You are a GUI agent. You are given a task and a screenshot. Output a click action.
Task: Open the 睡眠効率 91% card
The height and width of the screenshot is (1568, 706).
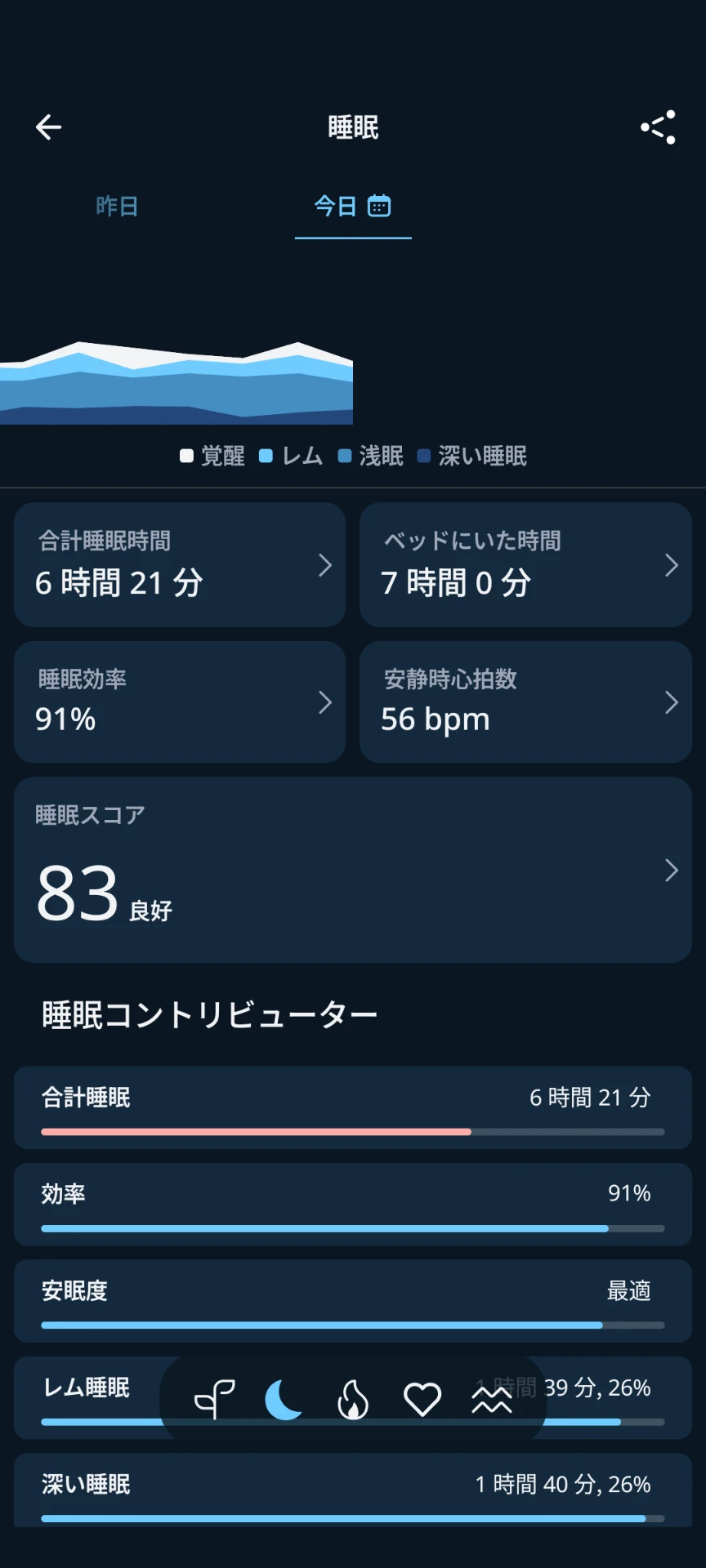pos(180,702)
